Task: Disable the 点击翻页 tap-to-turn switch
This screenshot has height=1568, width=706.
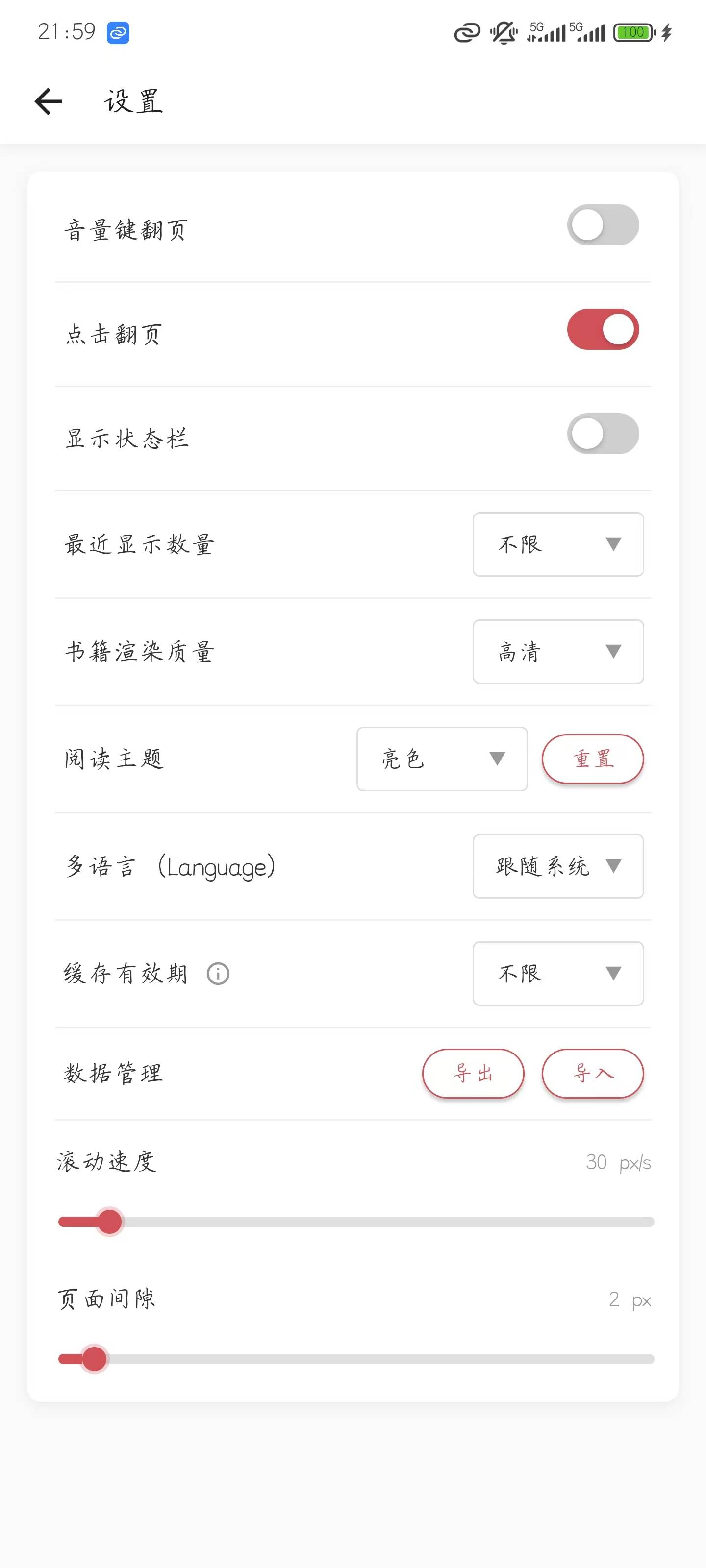Action: click(x=603, y=329)
